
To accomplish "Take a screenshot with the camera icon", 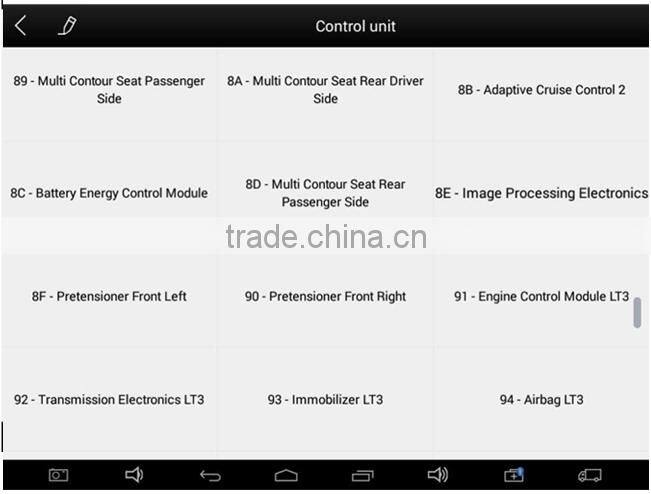I will point(58,475).
